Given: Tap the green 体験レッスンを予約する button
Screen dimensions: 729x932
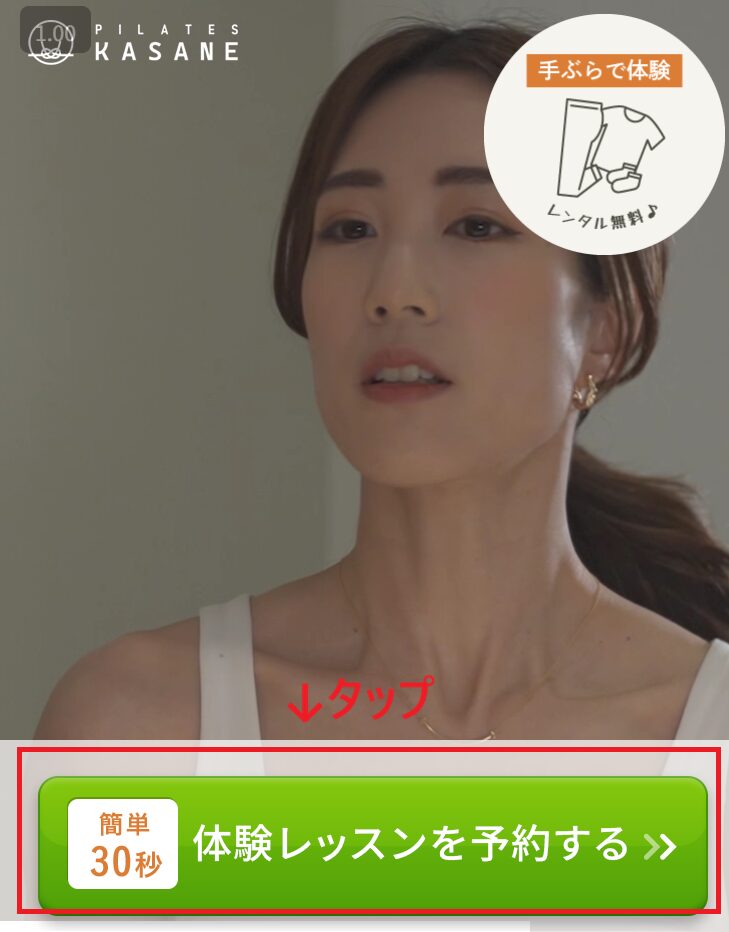Looking at the screenshot, I should pos(373,844).
